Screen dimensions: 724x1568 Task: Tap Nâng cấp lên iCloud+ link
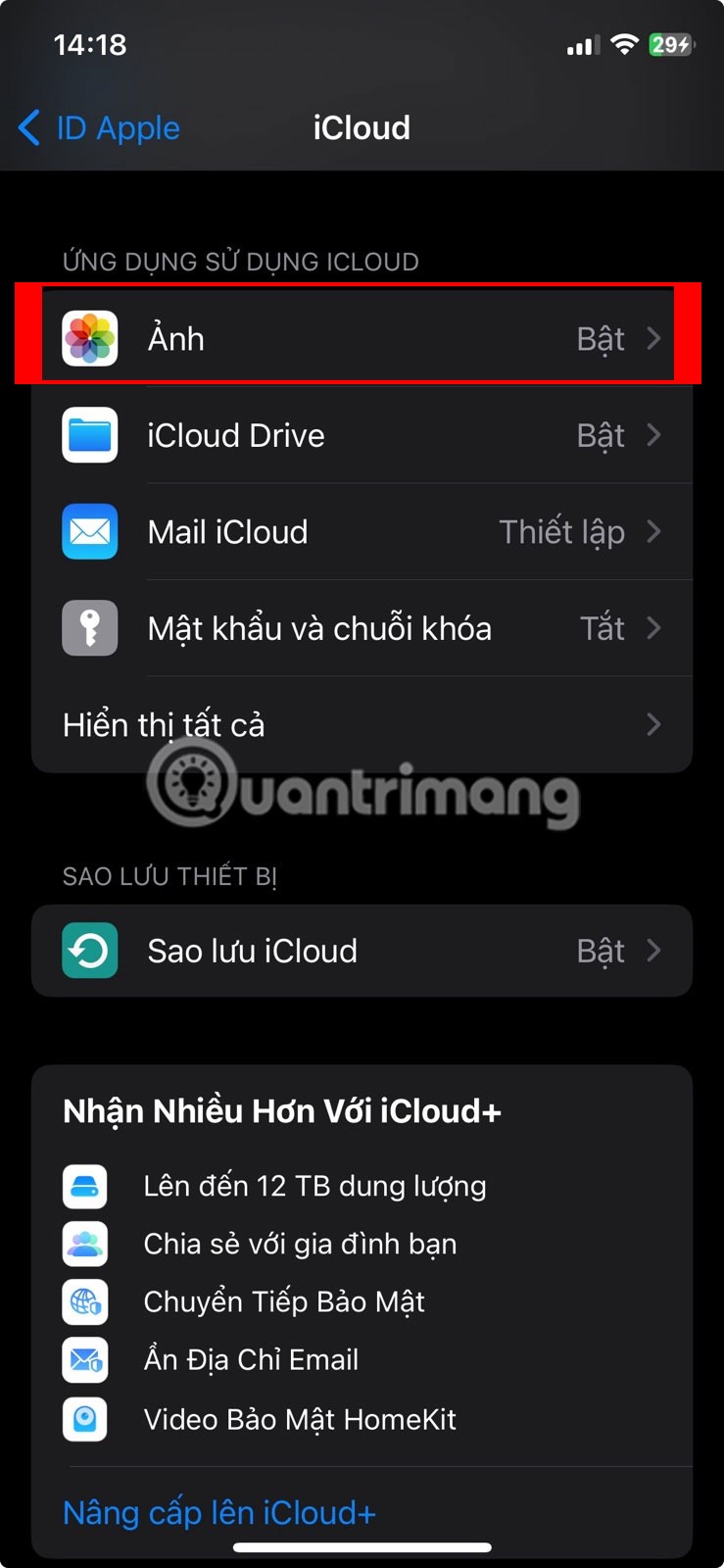pyautogui.click(x=219, y=1513)
